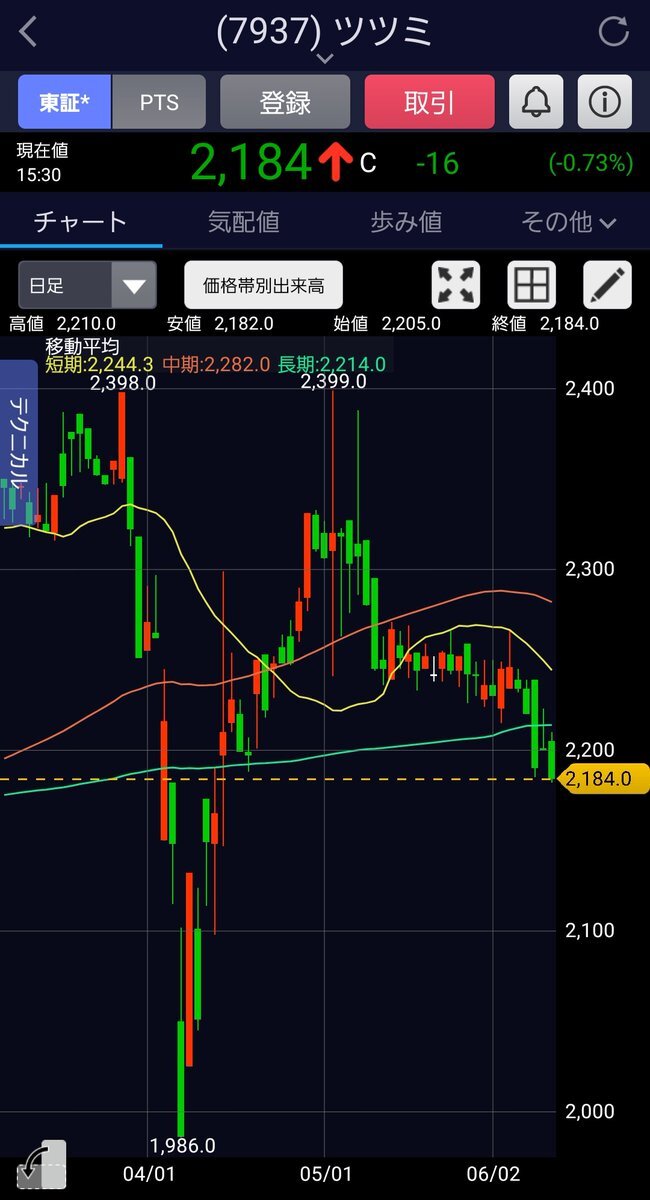Screen dimensions: 650x1200
Task: Open the chart drawing pencil tool
Action: [607, 286]
